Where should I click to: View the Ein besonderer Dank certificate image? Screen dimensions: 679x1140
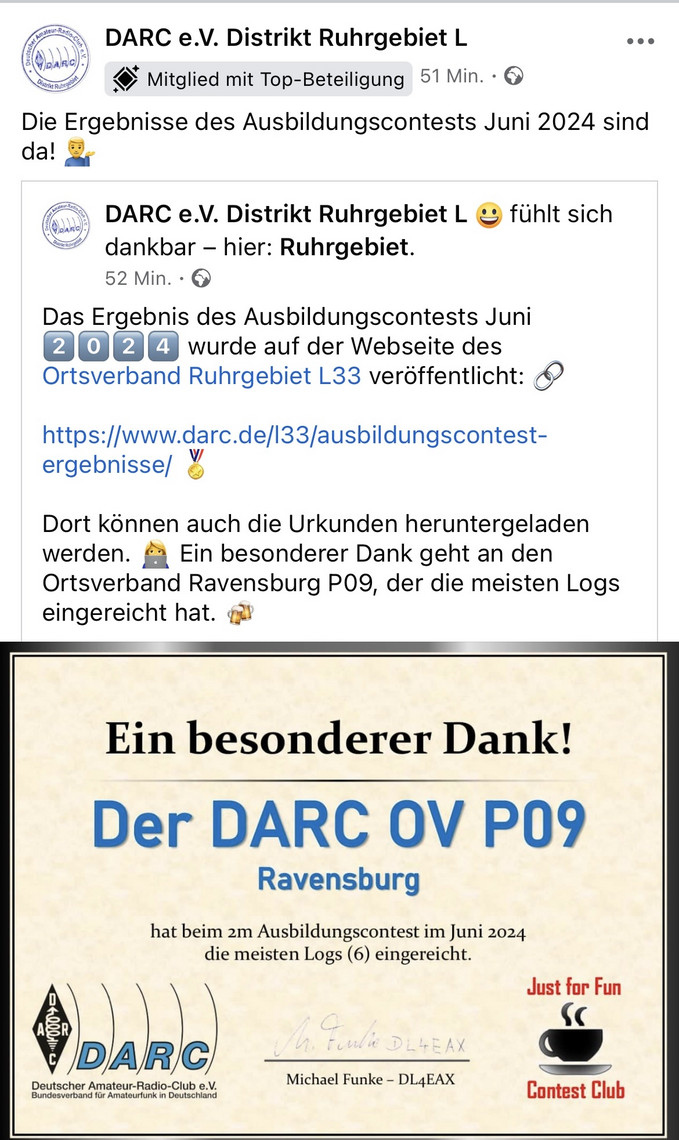(340, 891)
